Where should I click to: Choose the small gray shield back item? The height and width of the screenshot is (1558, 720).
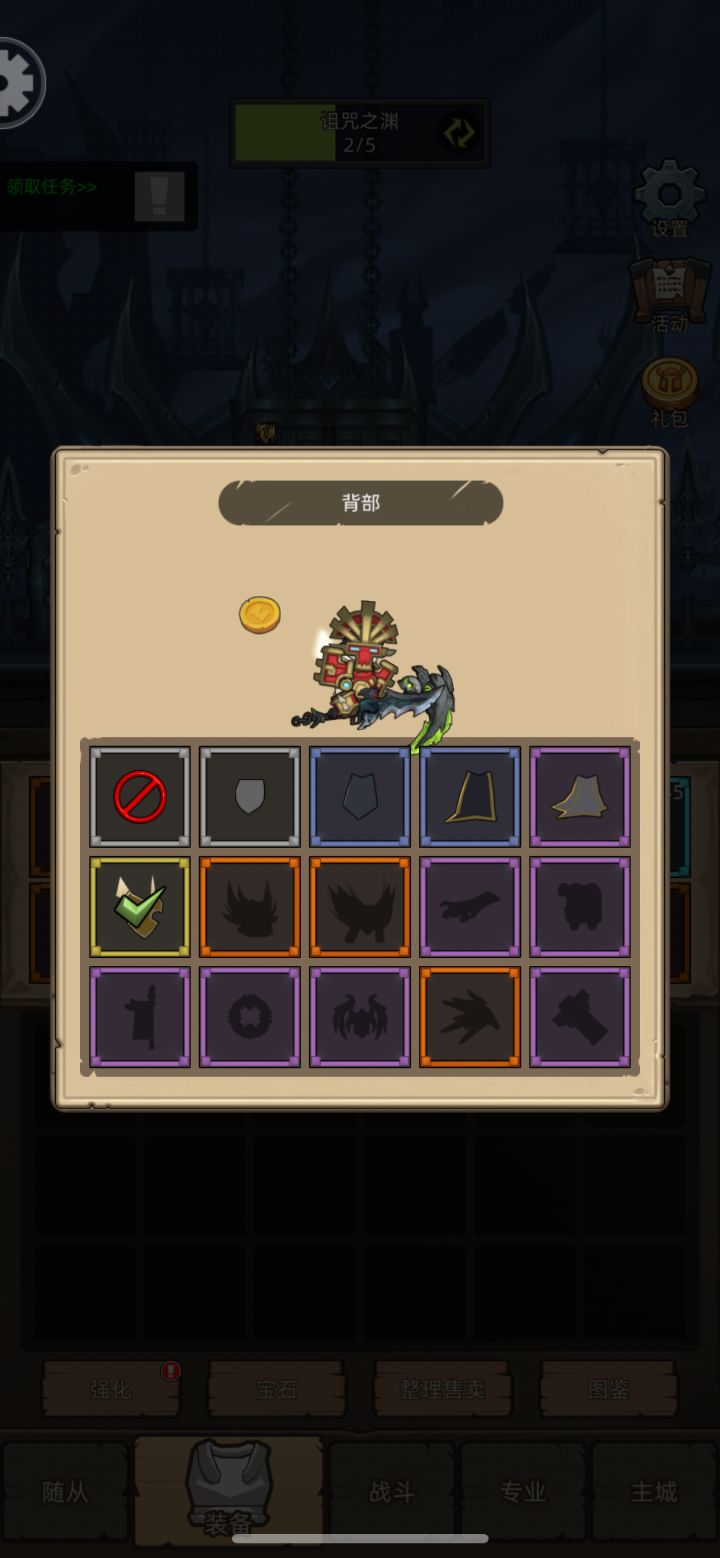[250, 797]
